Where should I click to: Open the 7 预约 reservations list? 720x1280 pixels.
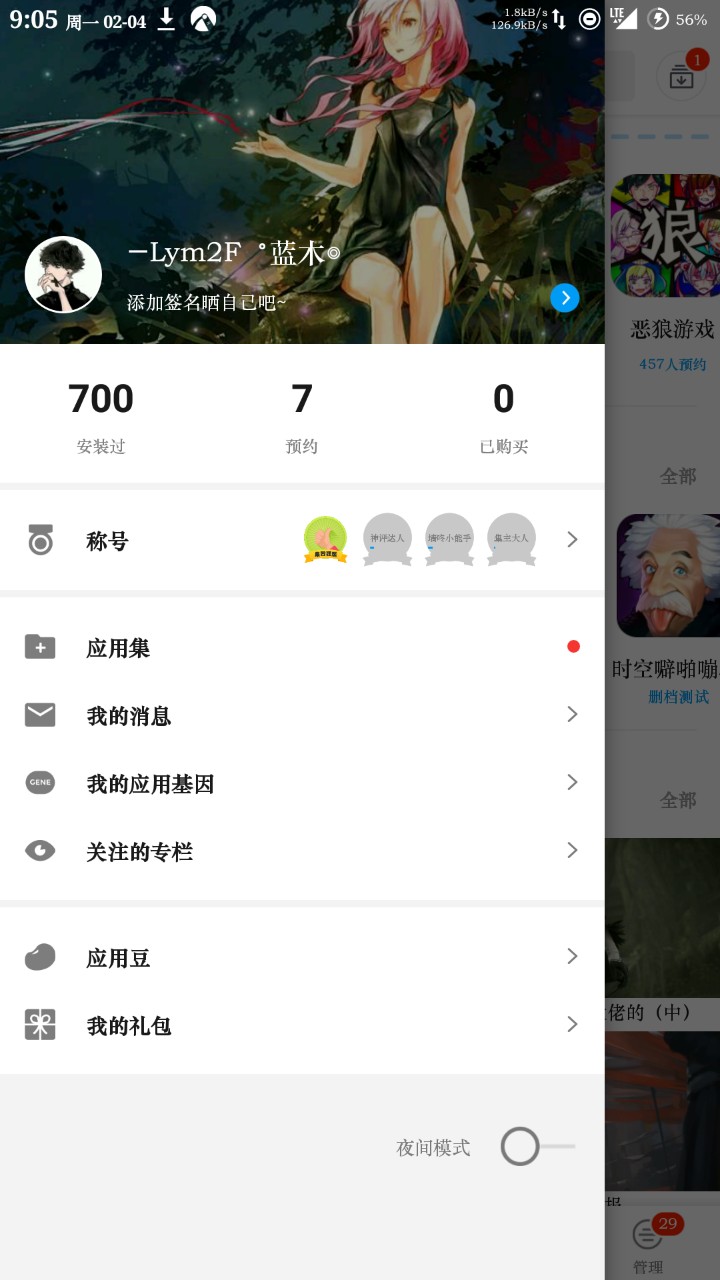302,415
